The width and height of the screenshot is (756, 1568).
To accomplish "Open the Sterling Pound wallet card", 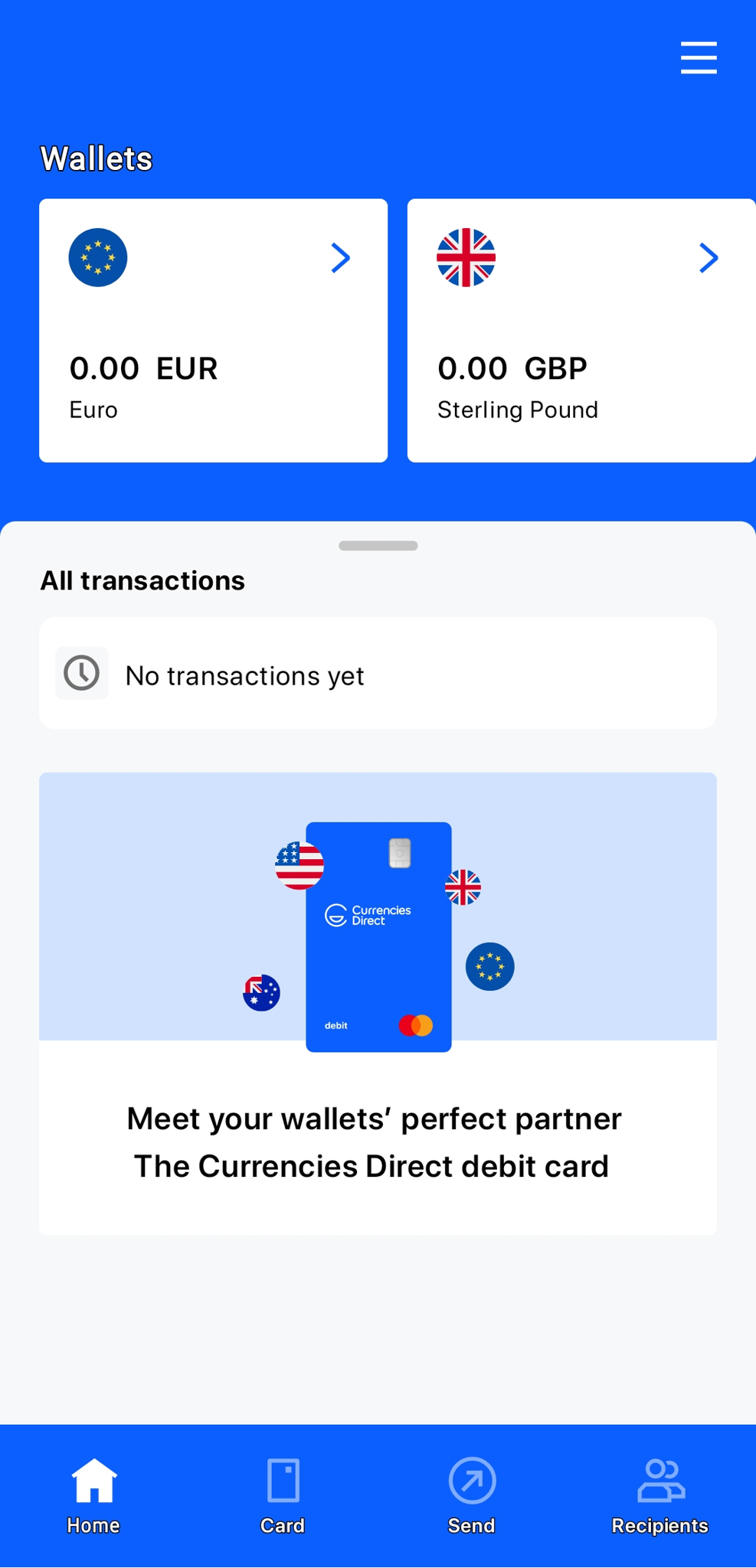I will [x=581, y=331].
